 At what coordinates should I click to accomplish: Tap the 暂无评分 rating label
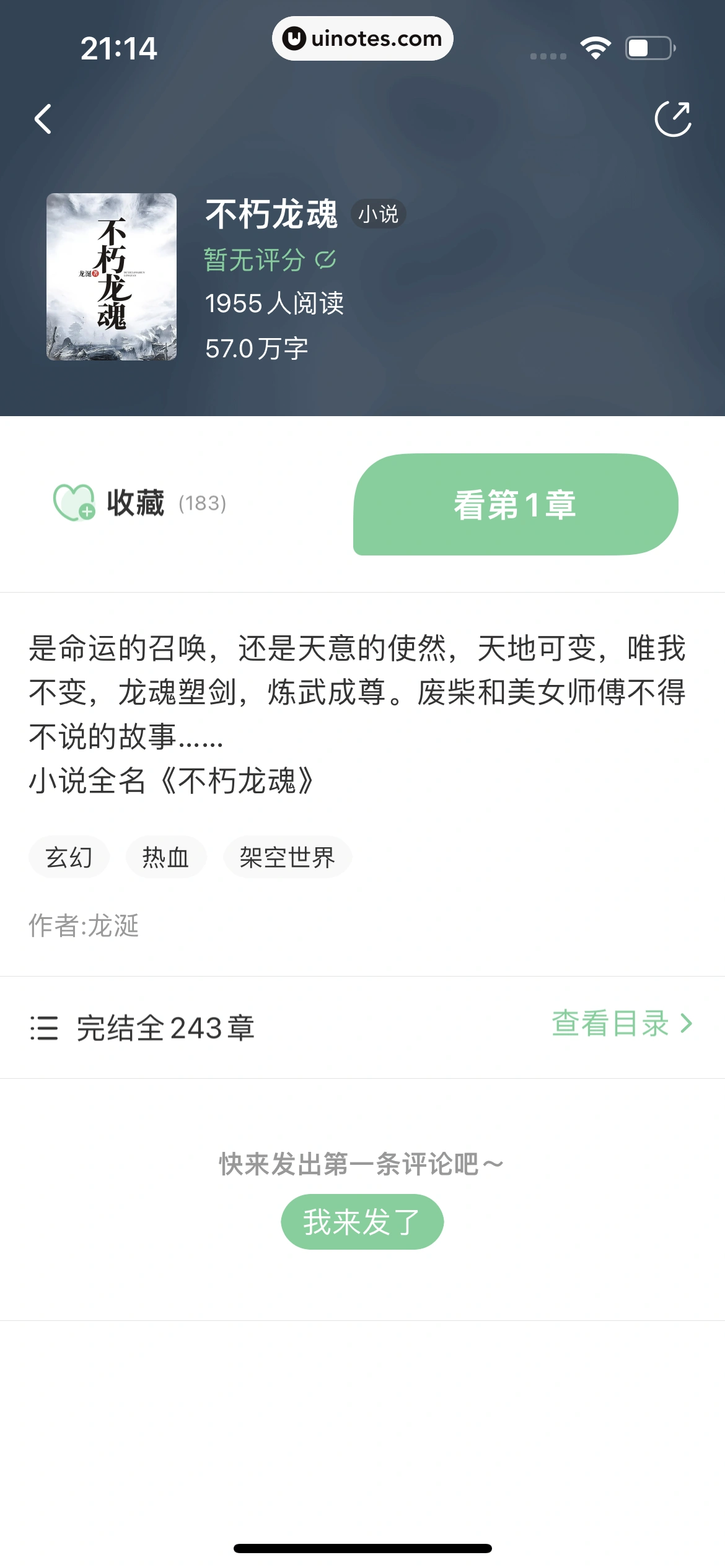coord(255,261)
